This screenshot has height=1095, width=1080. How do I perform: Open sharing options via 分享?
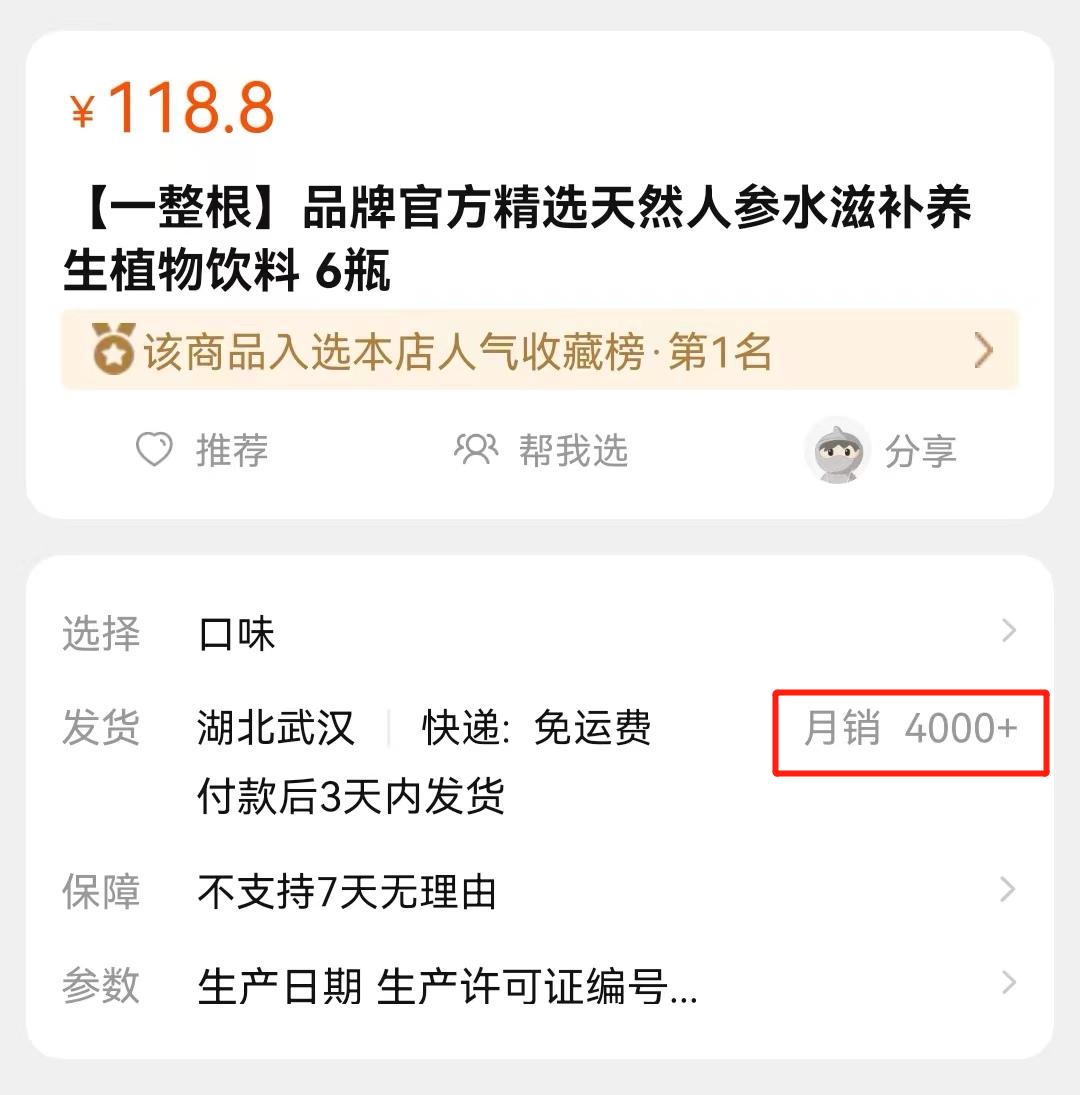coord(922,450)
